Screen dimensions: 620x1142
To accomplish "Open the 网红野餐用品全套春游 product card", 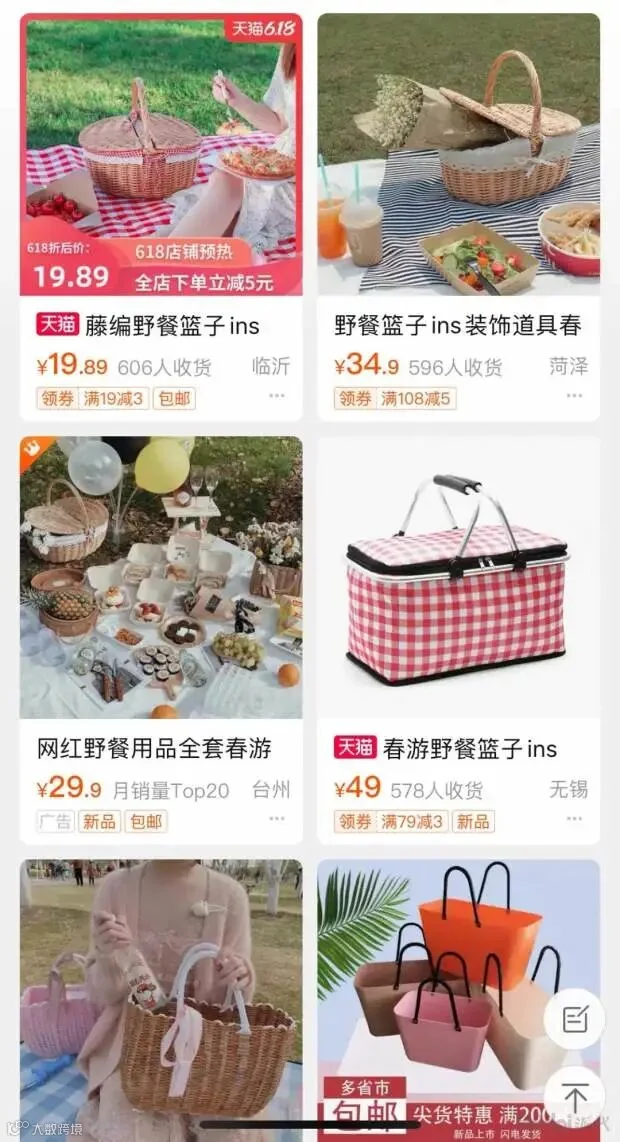I will click(x=161, y=640).
